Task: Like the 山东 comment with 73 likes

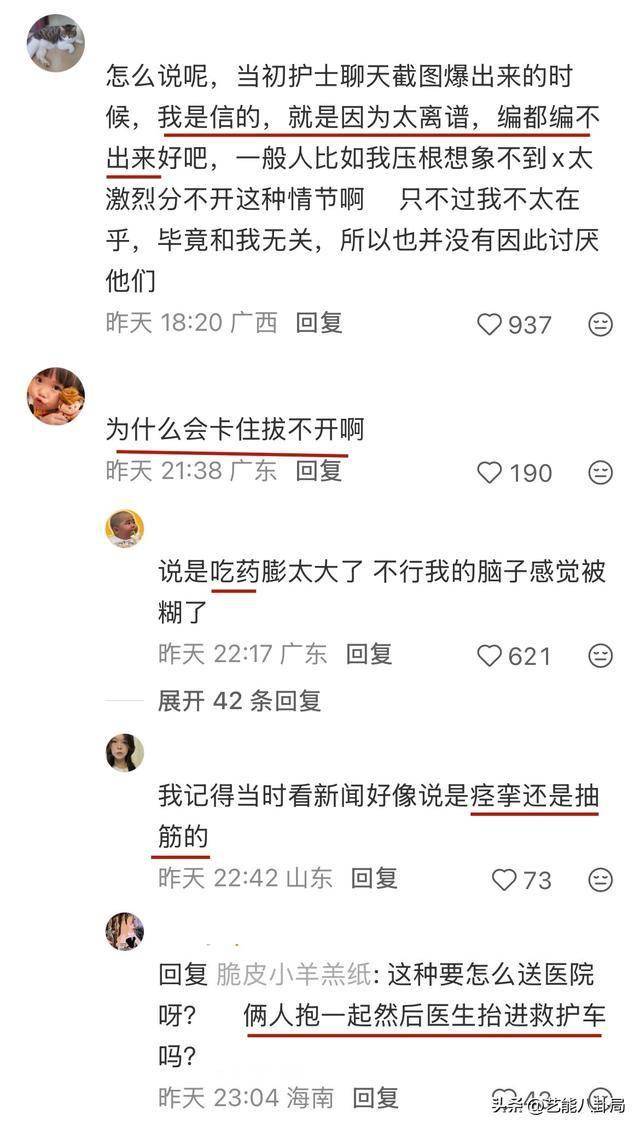Action: tap(504, 880)
